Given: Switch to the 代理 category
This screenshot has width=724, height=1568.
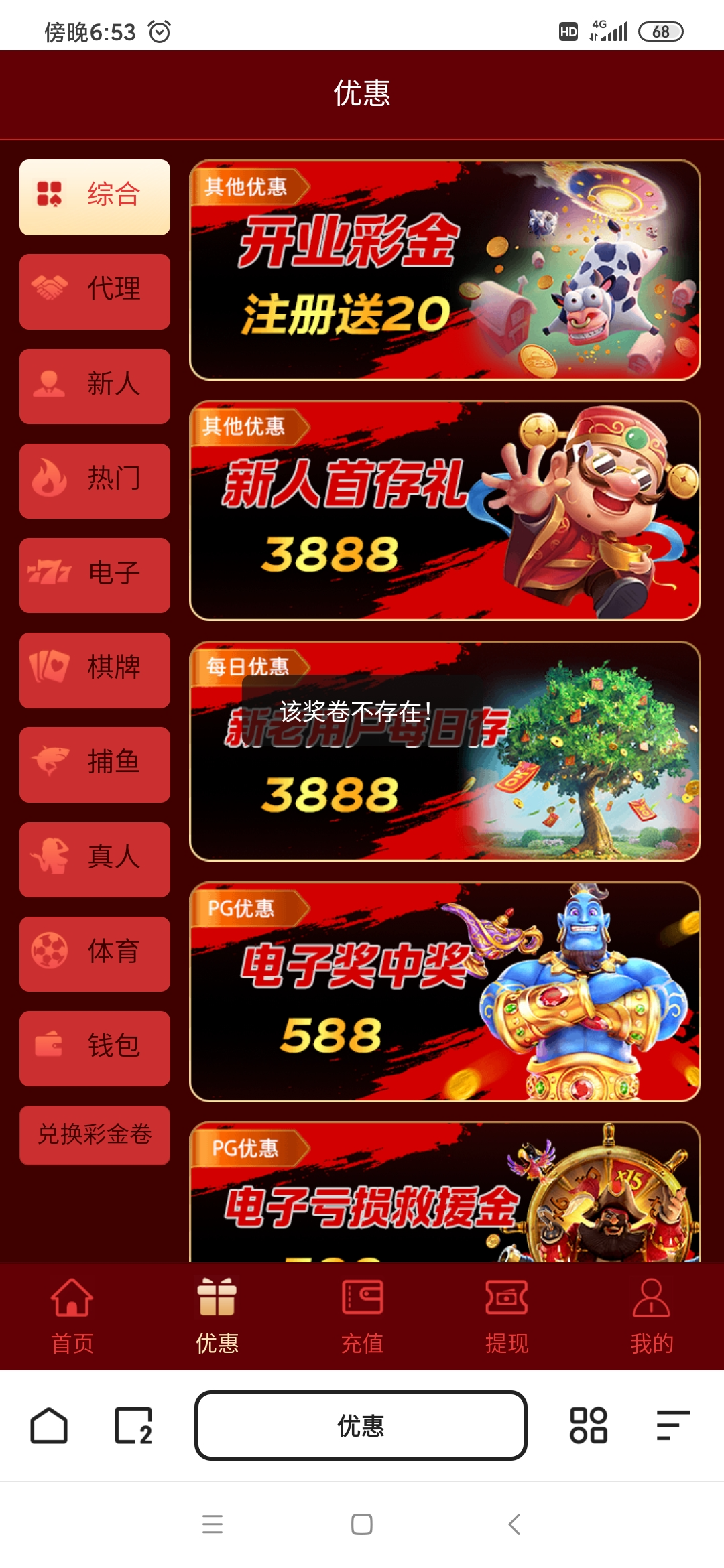Looking at the screenshot, I should tap(95, 291).
